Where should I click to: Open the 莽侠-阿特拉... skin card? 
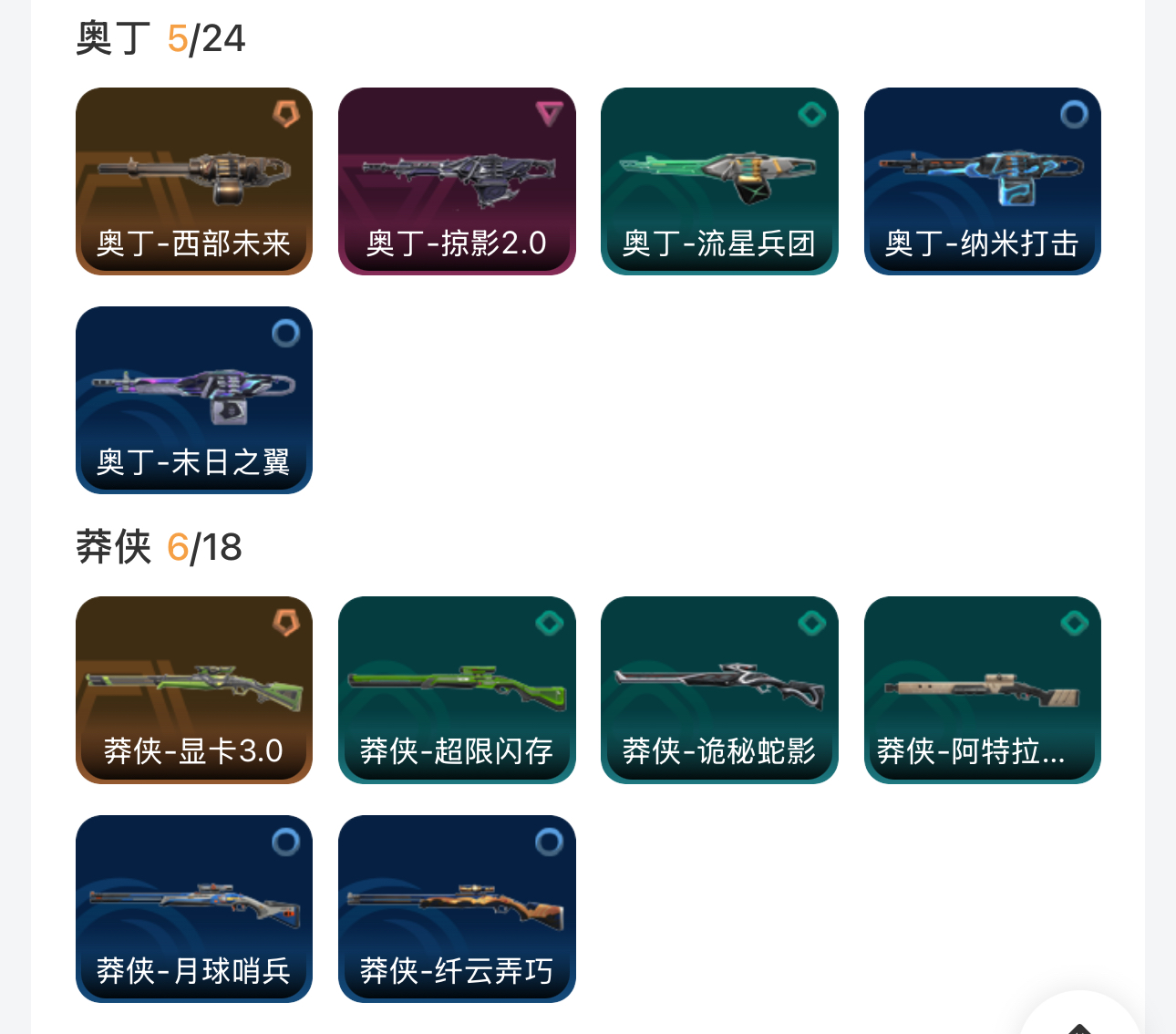982,690
